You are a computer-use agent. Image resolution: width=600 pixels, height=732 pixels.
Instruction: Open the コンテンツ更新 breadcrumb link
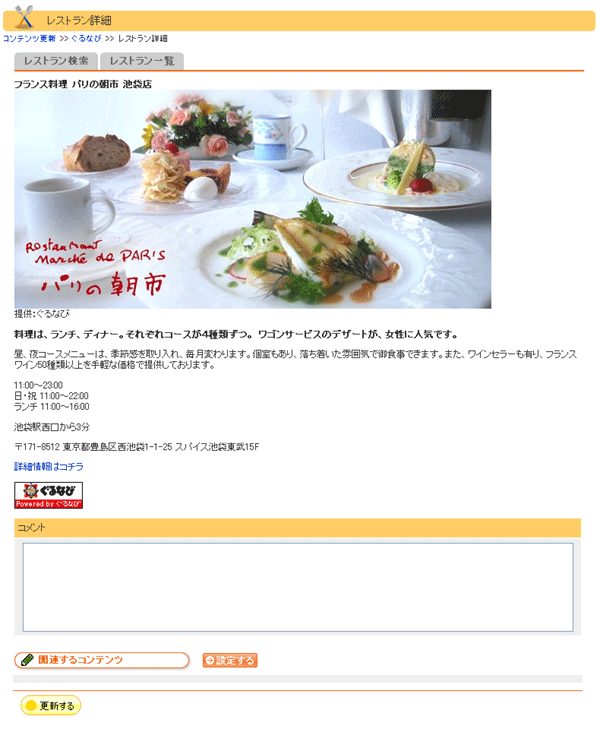(x=29, y=38)
